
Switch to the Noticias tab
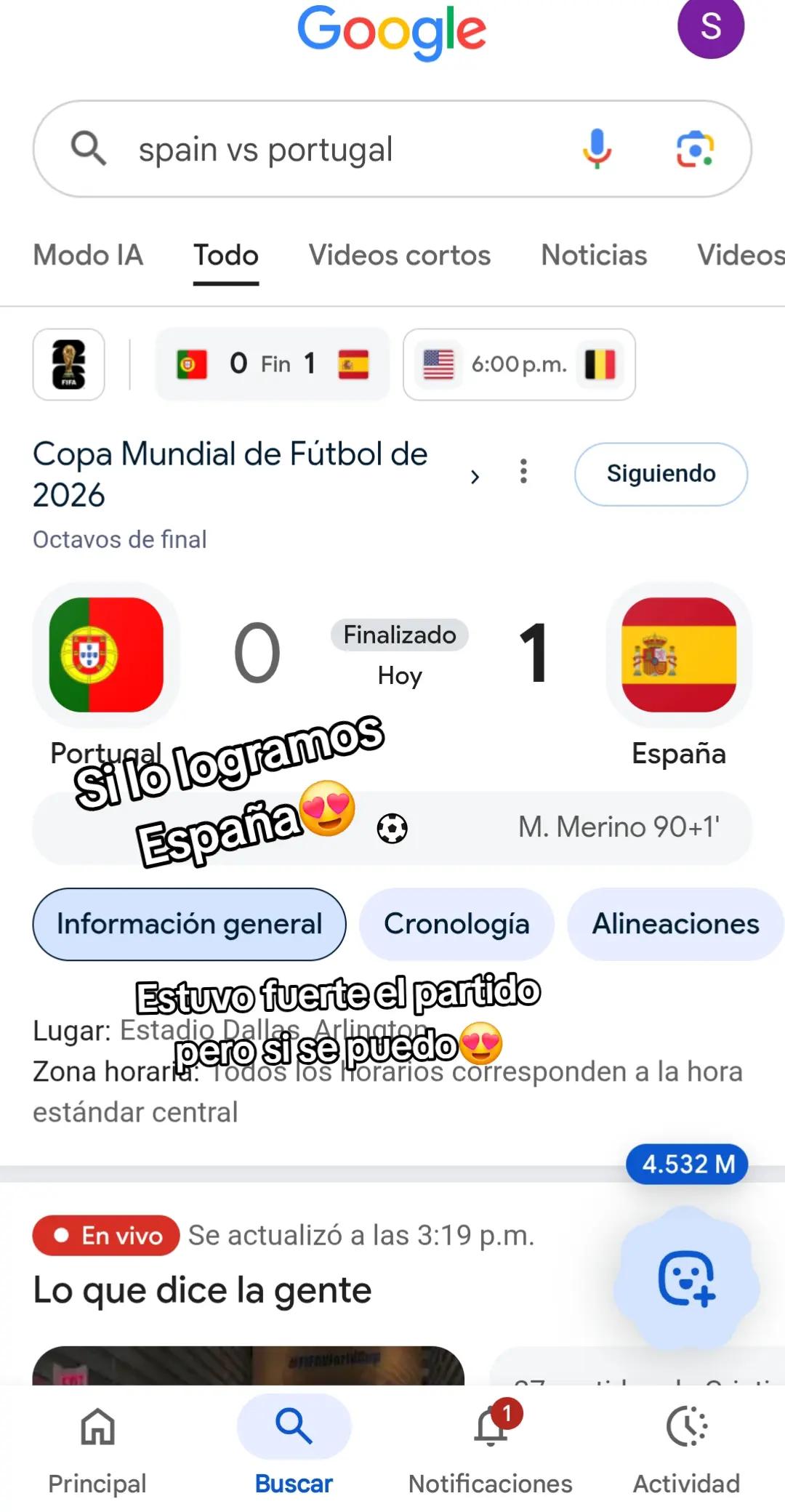pos(594,255)
